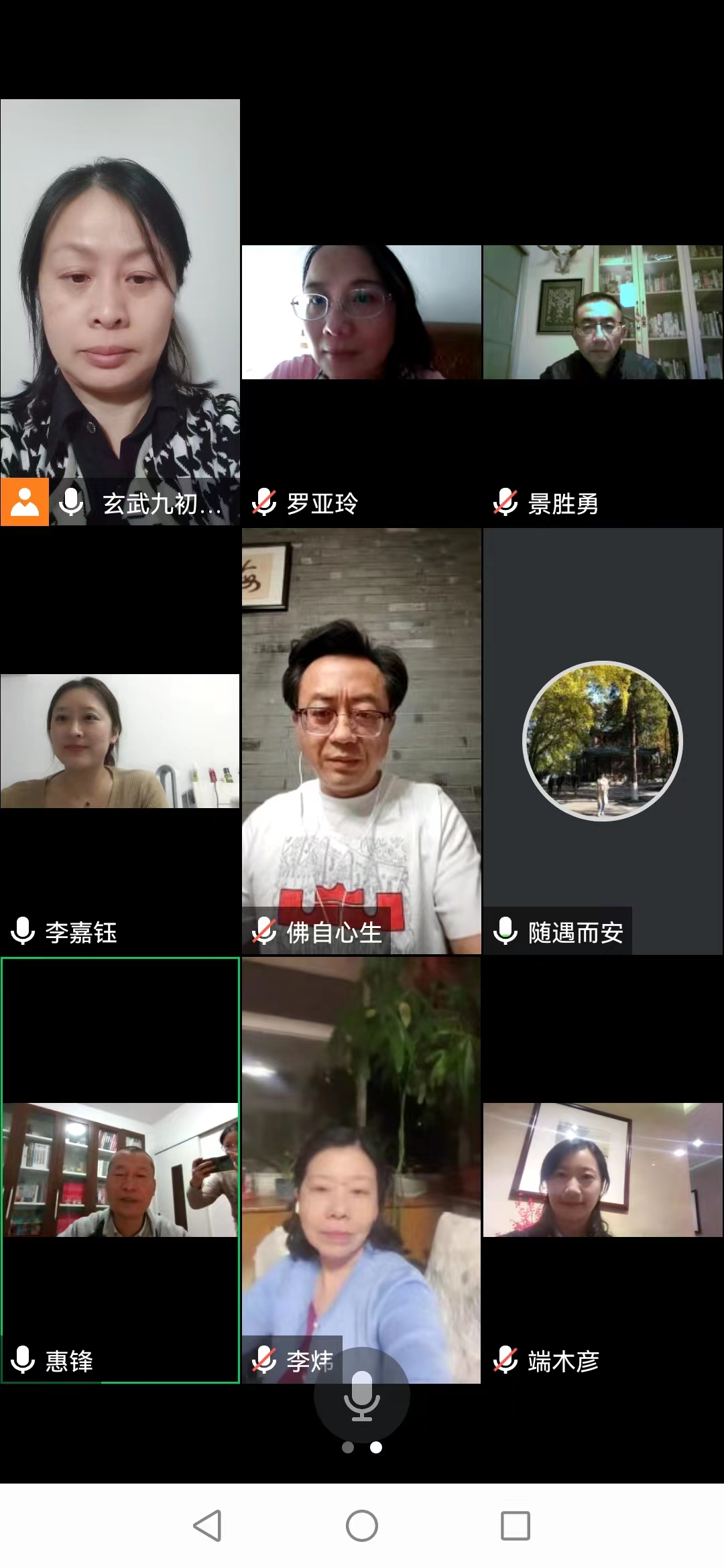Open 随遇而安's avatar tile
Screen dimensions: 724x1568
(603, 741)
